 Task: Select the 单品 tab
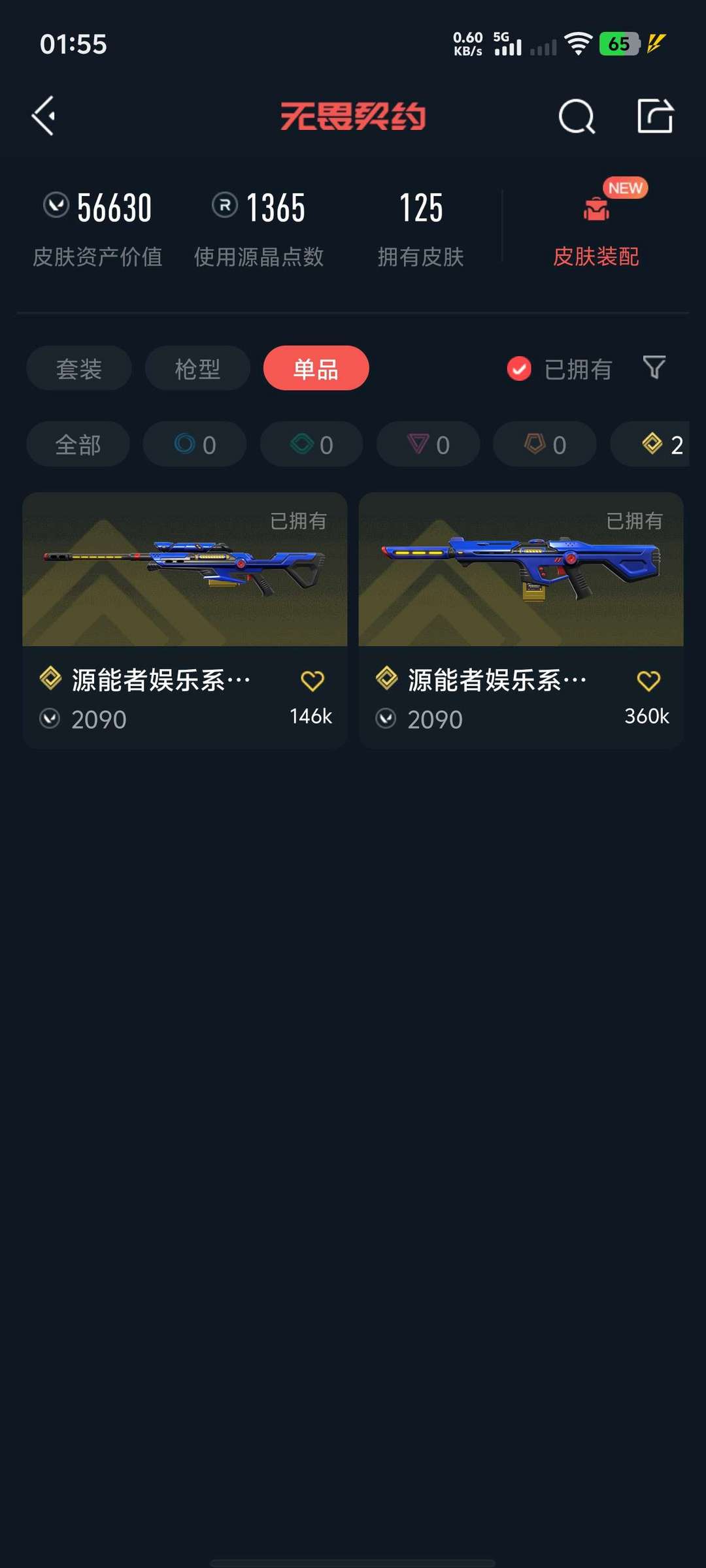(316, 368)
